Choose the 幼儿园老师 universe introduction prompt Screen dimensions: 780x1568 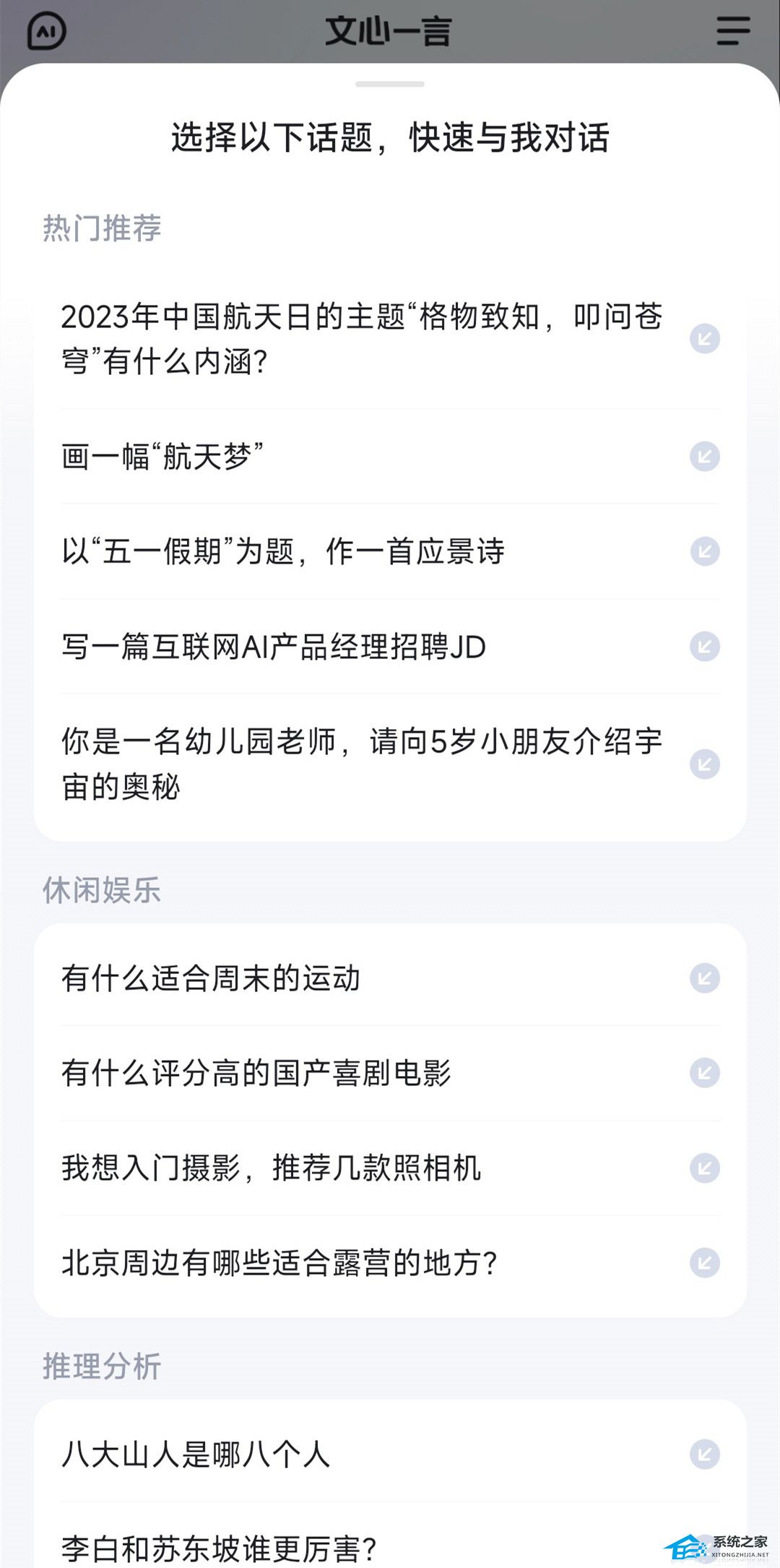361,764
